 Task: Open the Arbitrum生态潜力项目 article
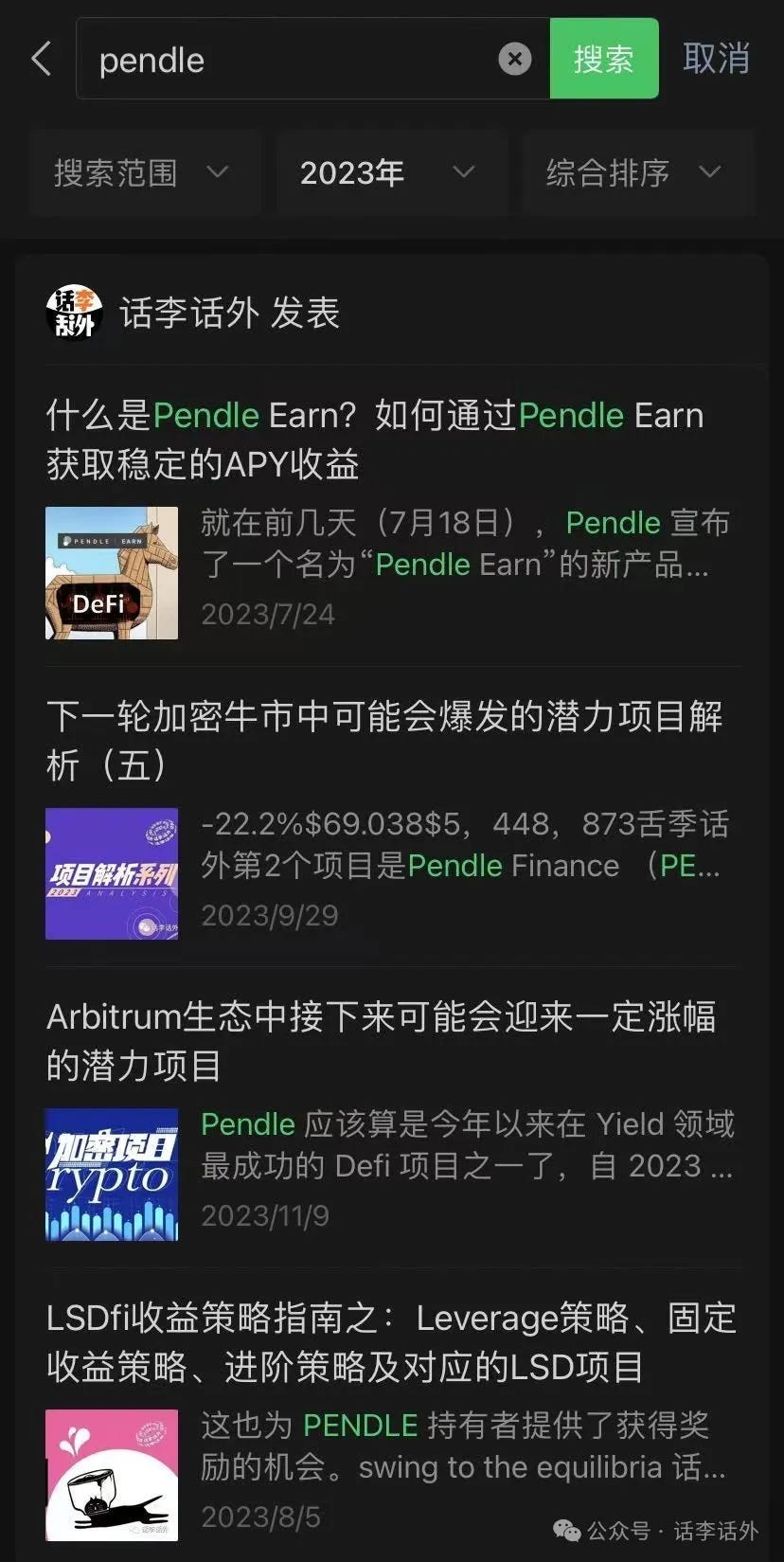(x=381, y=1040)
